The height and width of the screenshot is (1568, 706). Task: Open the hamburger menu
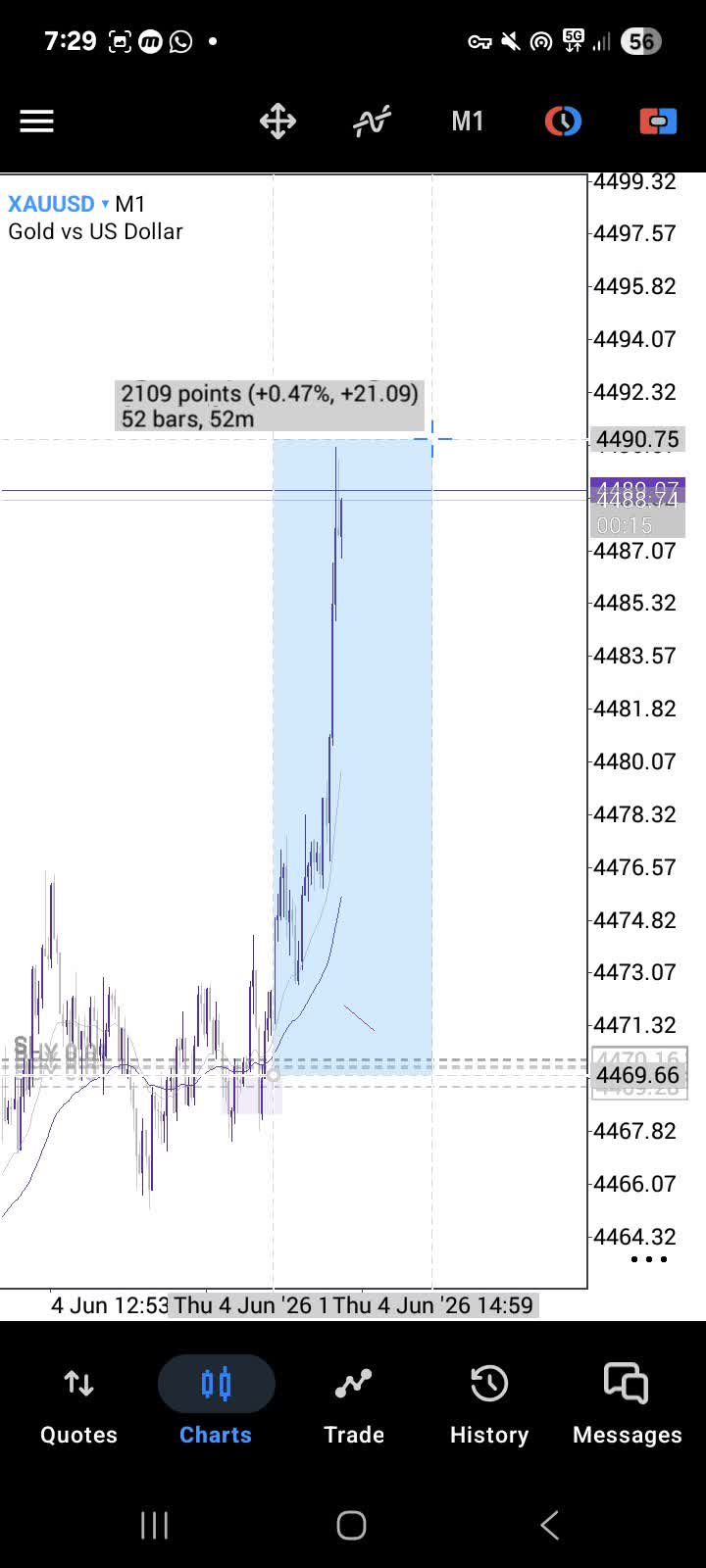click(x=36, y=122)
